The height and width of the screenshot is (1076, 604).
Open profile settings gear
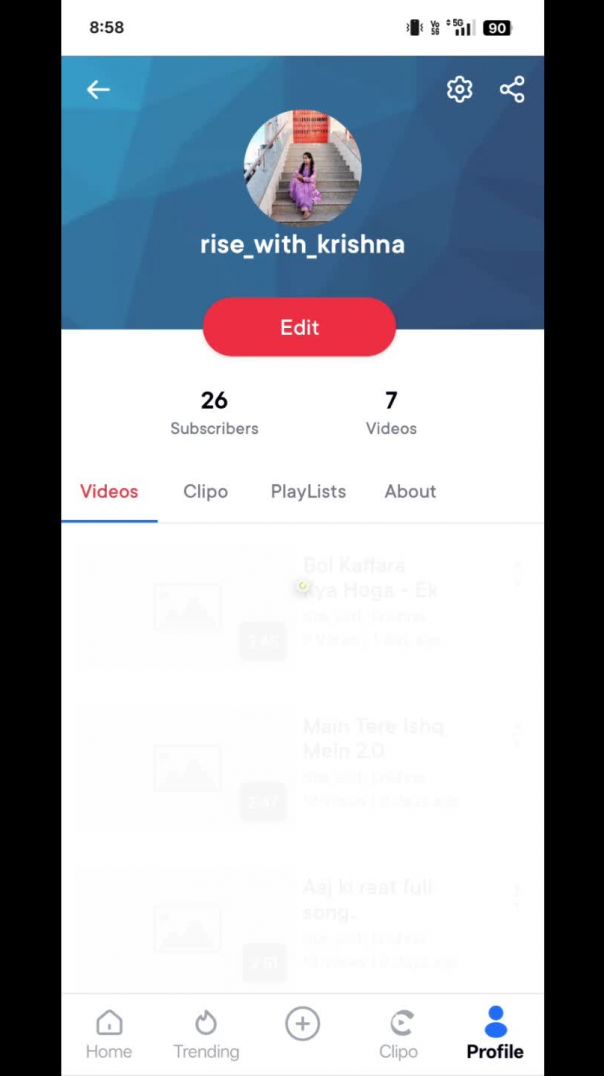tap(459, 90)
